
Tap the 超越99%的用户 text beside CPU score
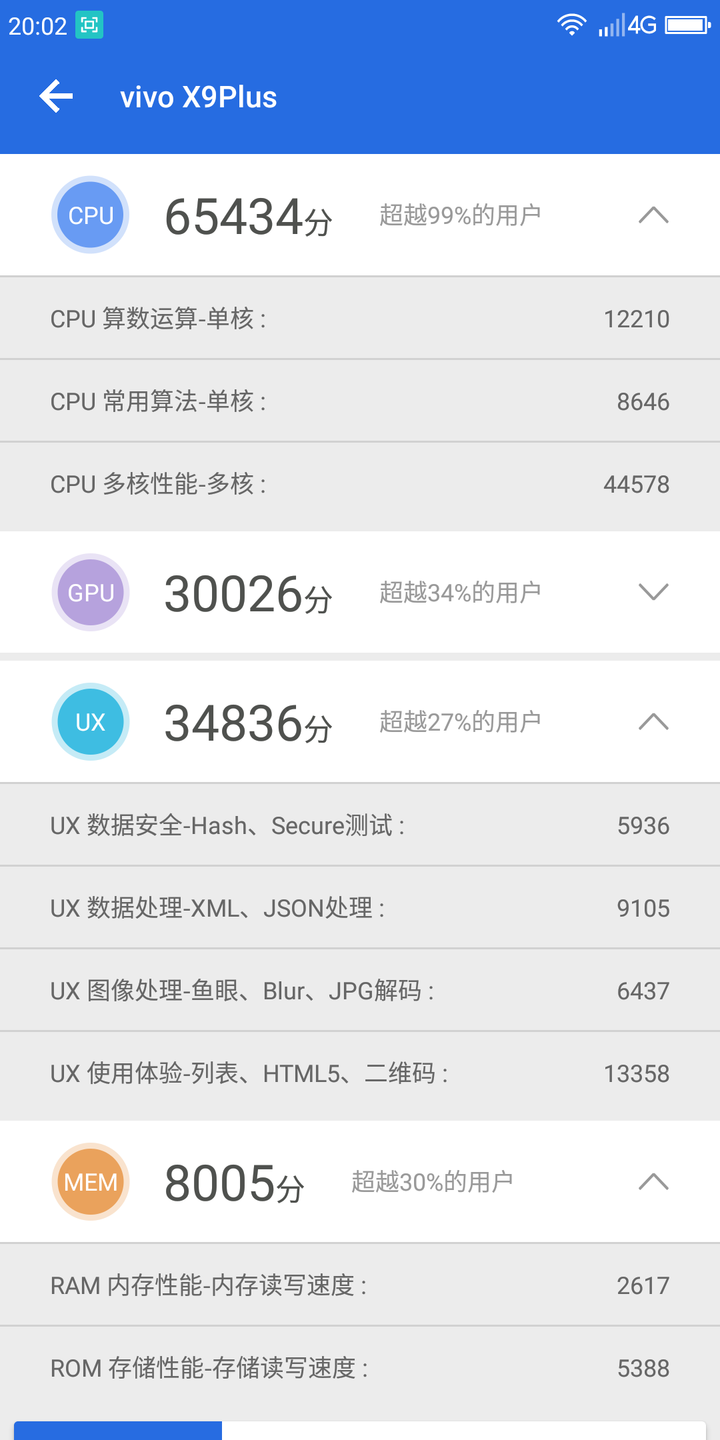tap(460, 213)
